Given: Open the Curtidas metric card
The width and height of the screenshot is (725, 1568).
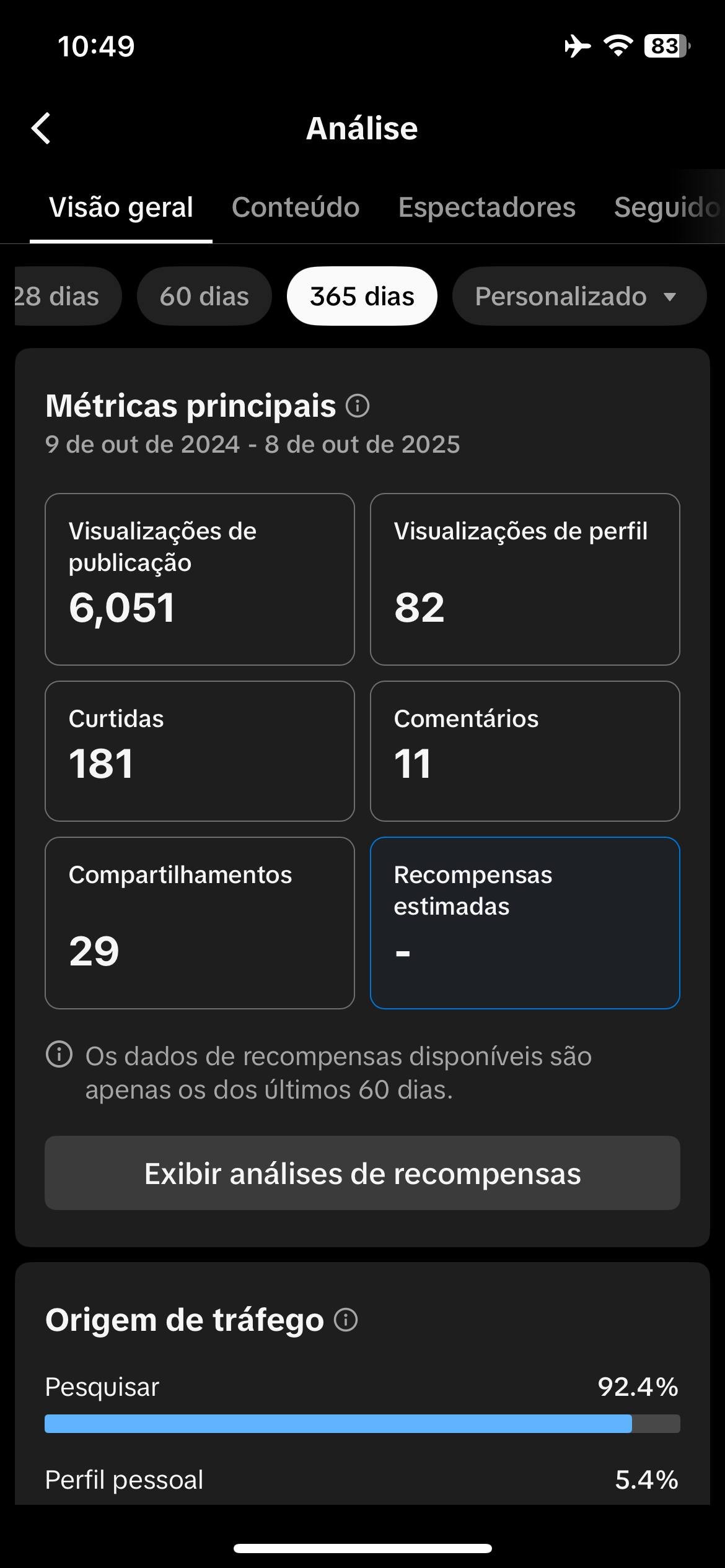Looking at the screenshot, I should click(200, 751).
